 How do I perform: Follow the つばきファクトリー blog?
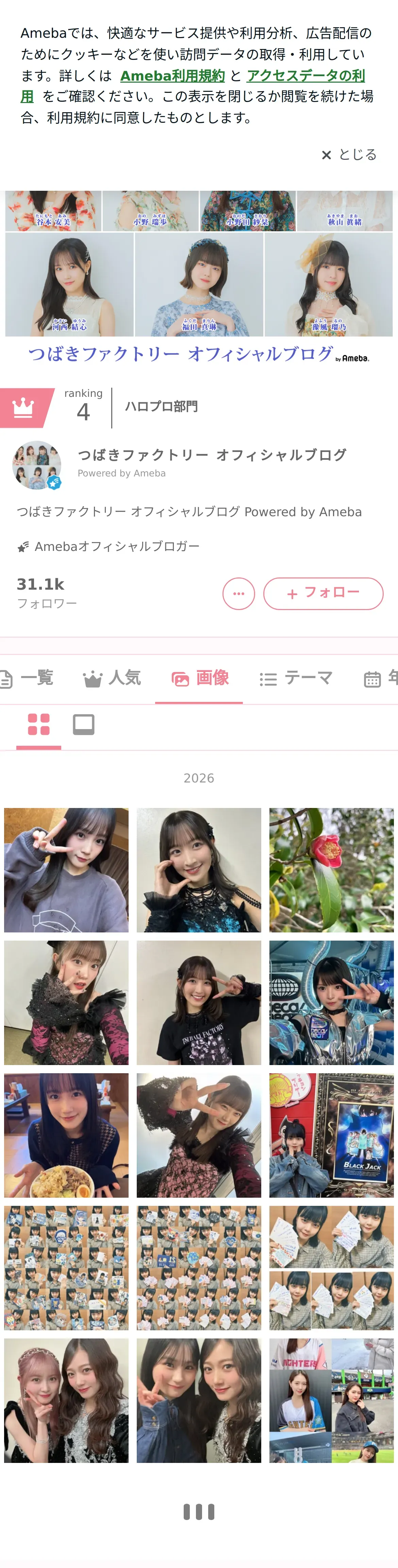(322, 593)
